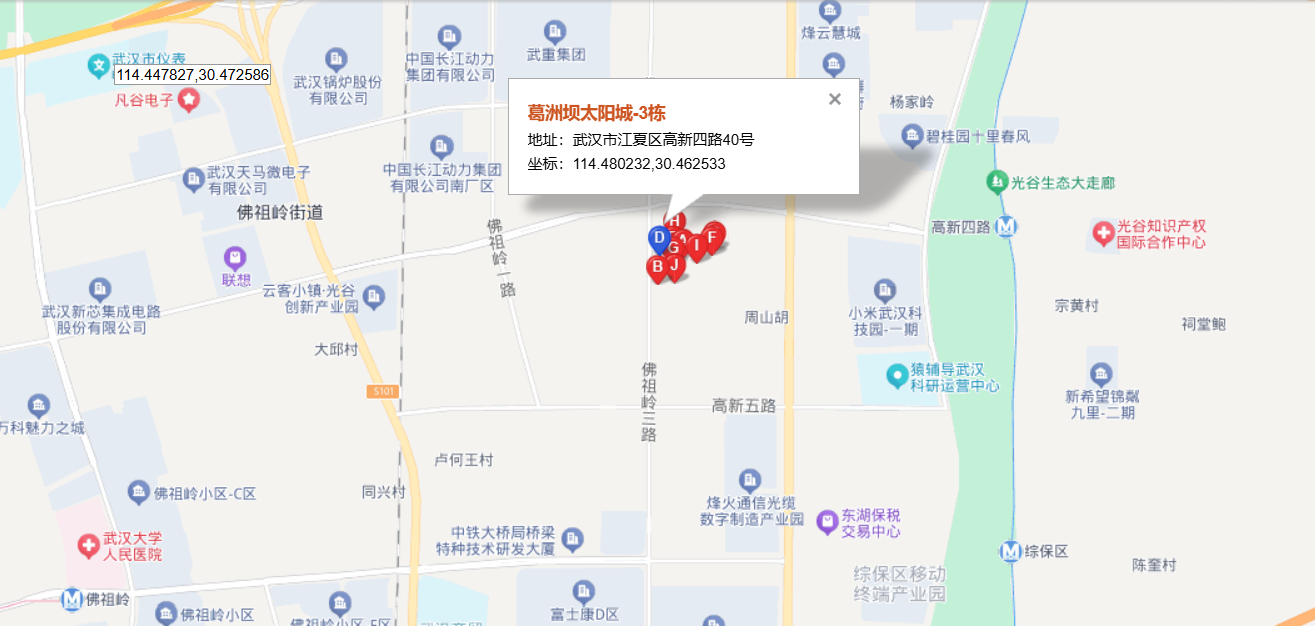Viewport: 1315px width, 626px height.
Task: Select the red marker F
Action: [712, 237]
